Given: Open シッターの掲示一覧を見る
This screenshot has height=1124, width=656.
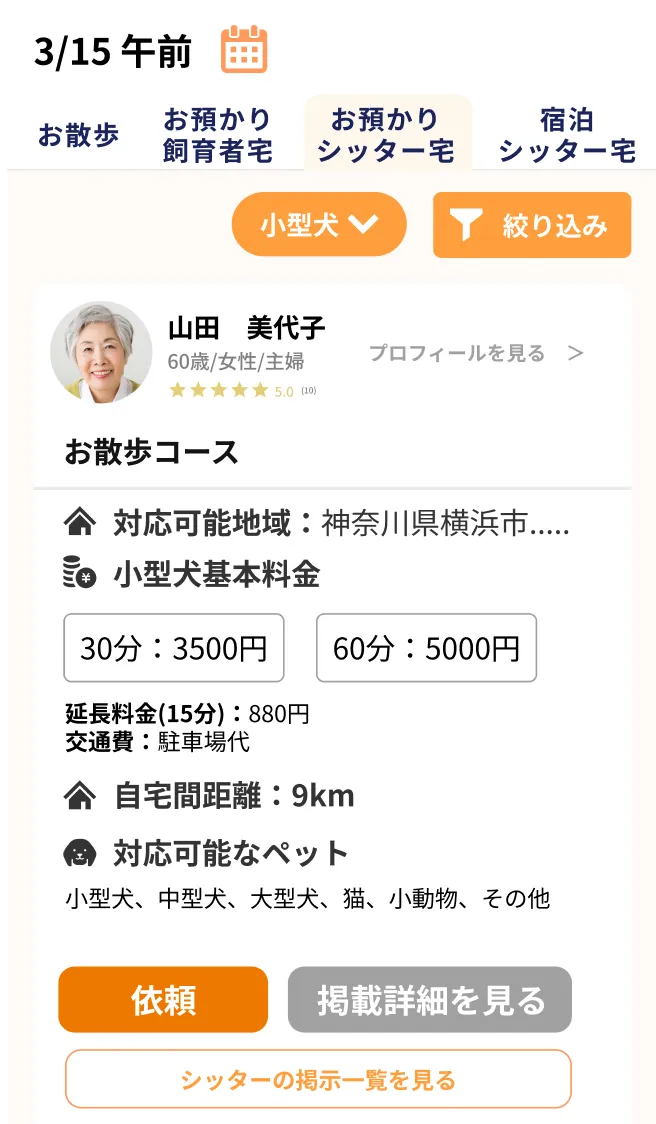Looking at the screenshot, I should coord(318,1079).
